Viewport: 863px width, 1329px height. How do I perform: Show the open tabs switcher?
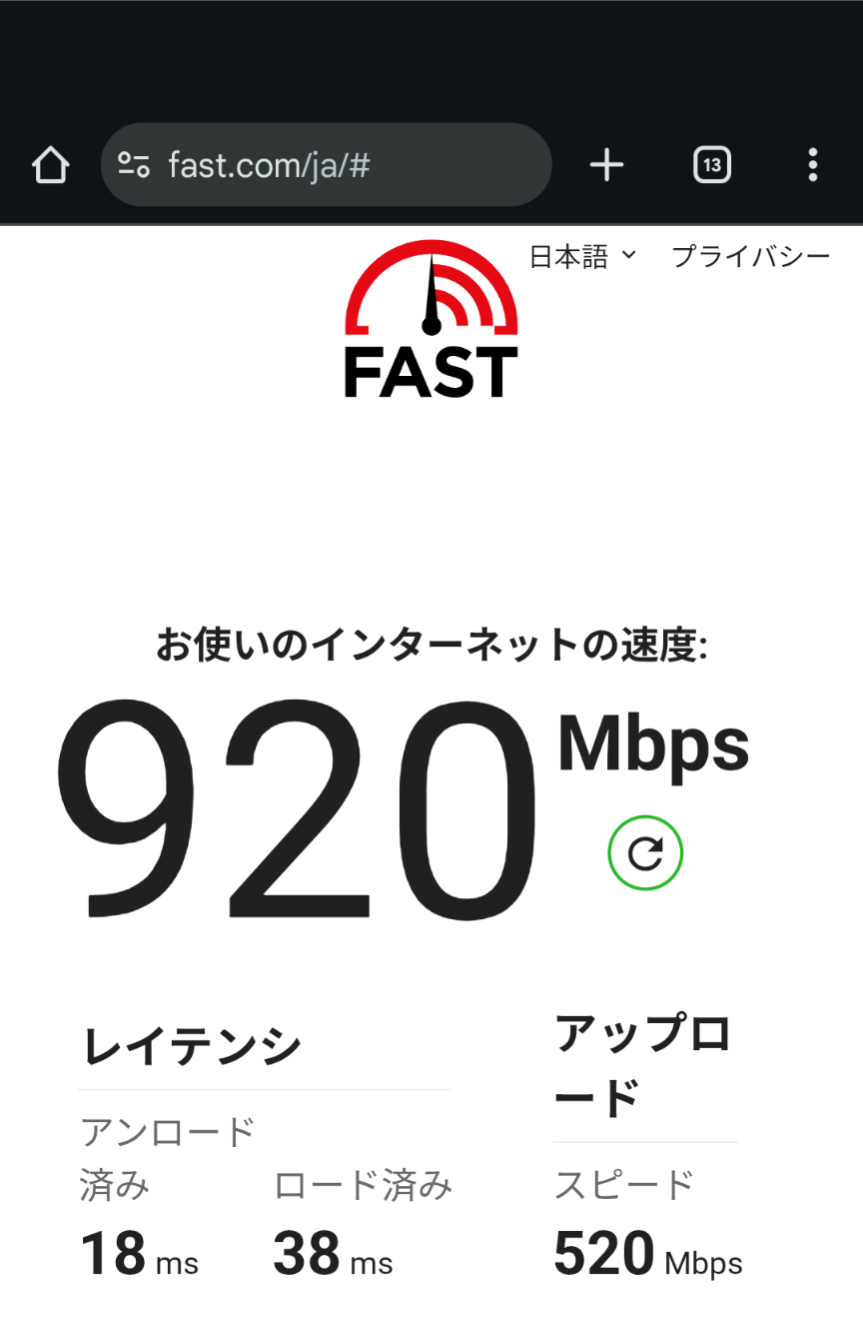pyautogui.click(x=712, y=165)
